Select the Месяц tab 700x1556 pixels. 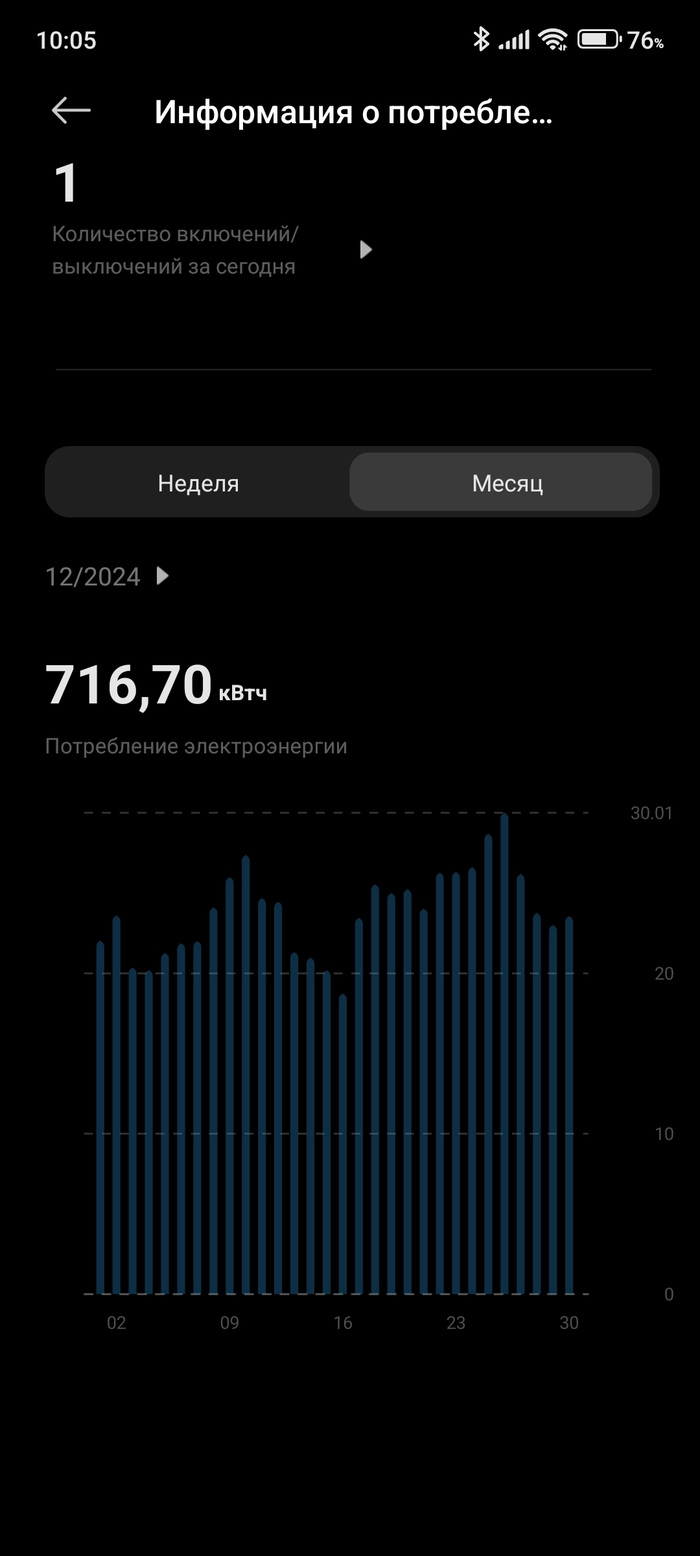point(506,483)
